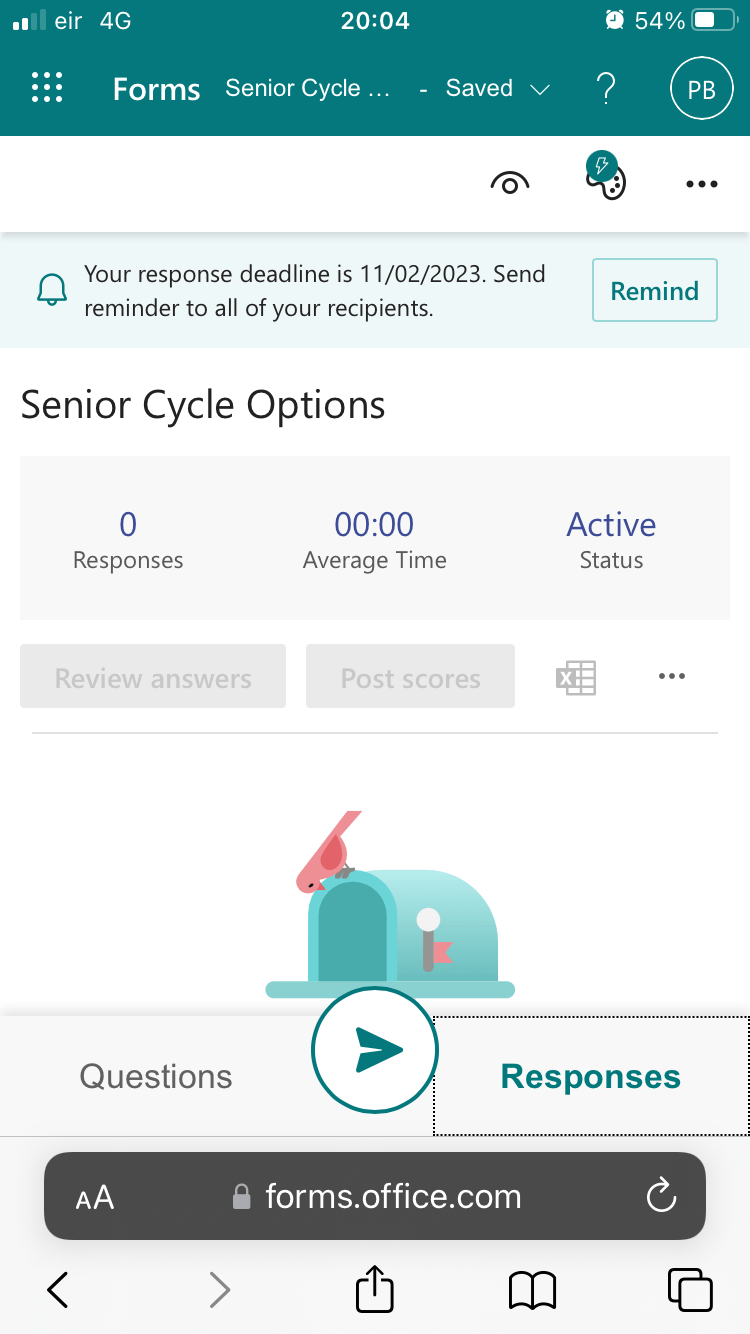750x1334 pixels.
Task: Open the theme palette
Action: click(605, 180)
